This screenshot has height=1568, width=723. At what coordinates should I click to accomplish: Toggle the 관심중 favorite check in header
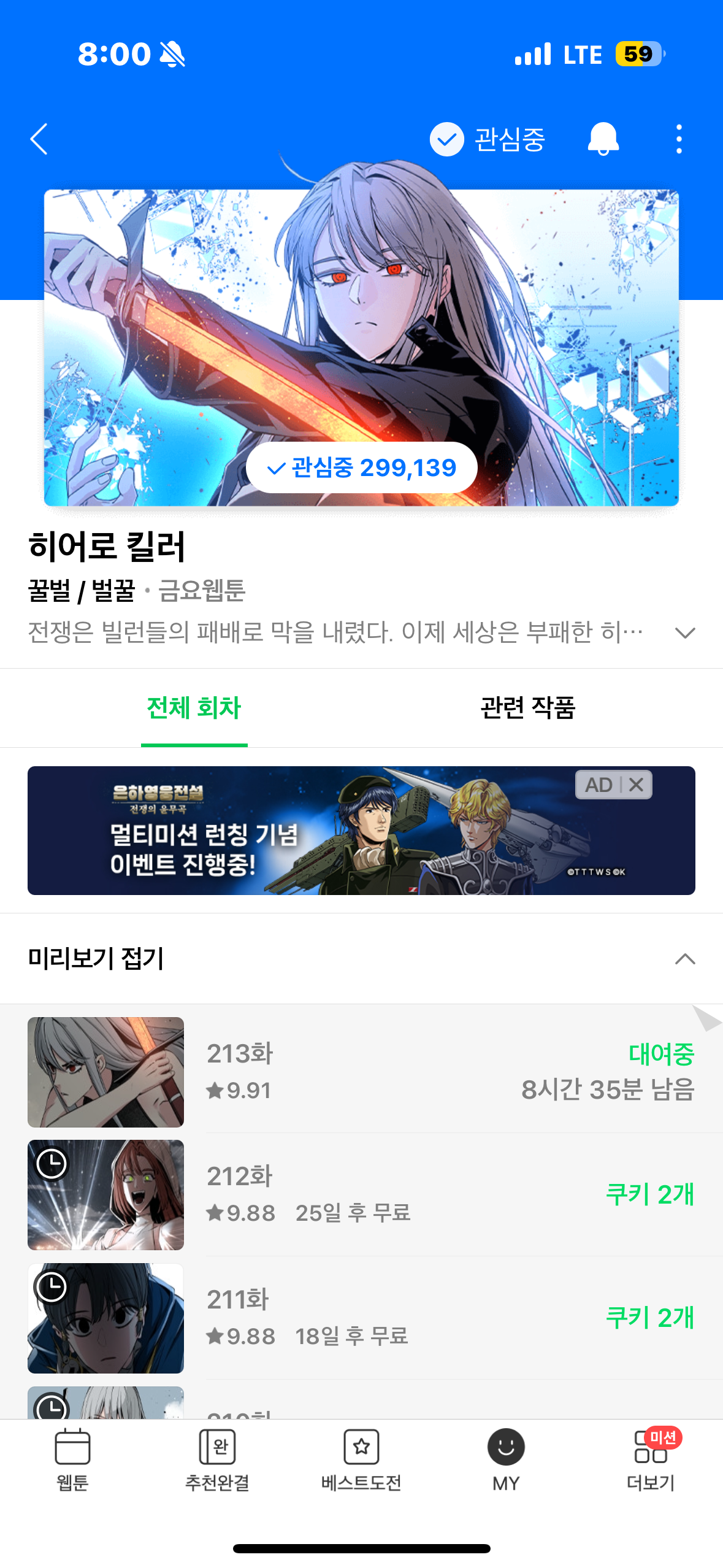click(x=488, y=139)
